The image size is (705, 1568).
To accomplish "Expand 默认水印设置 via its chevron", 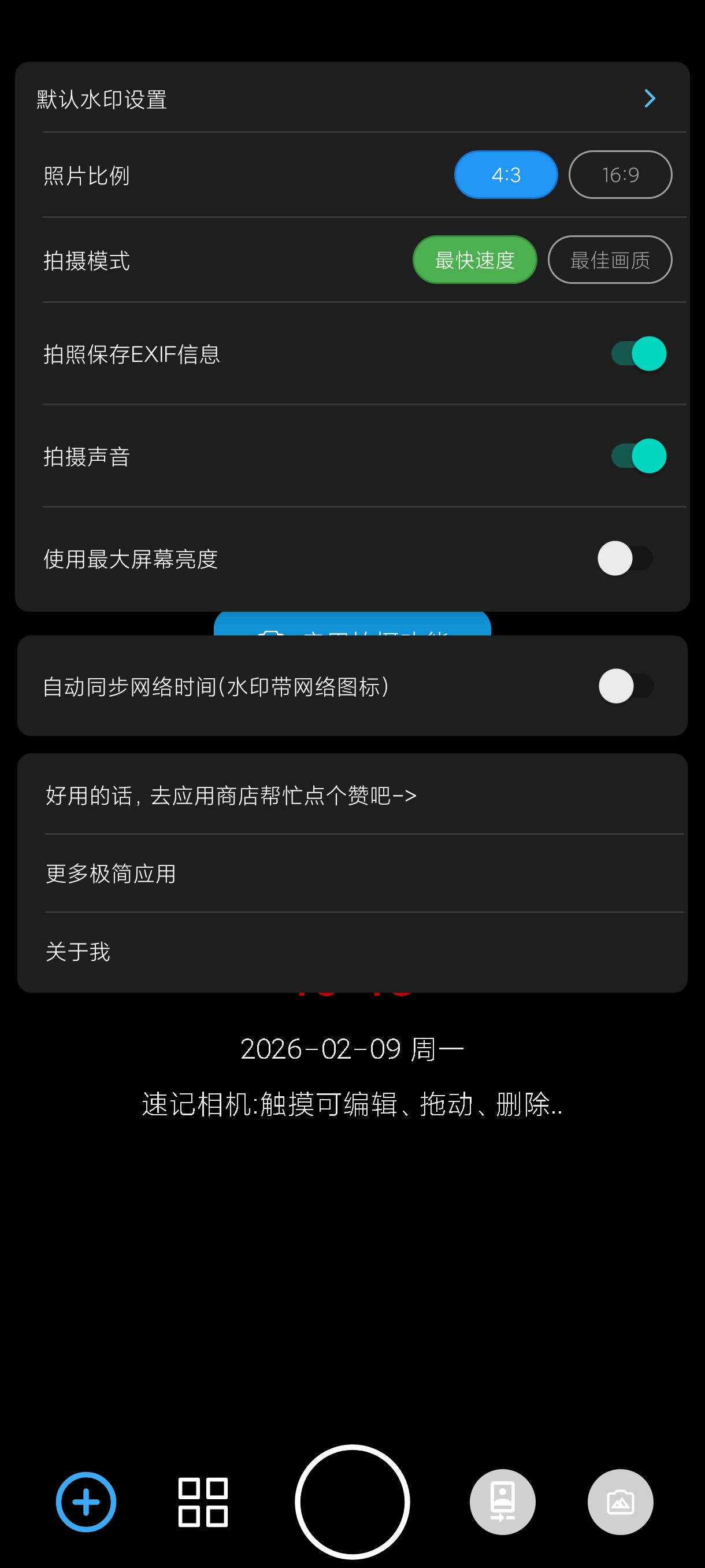I will point(648,98).
